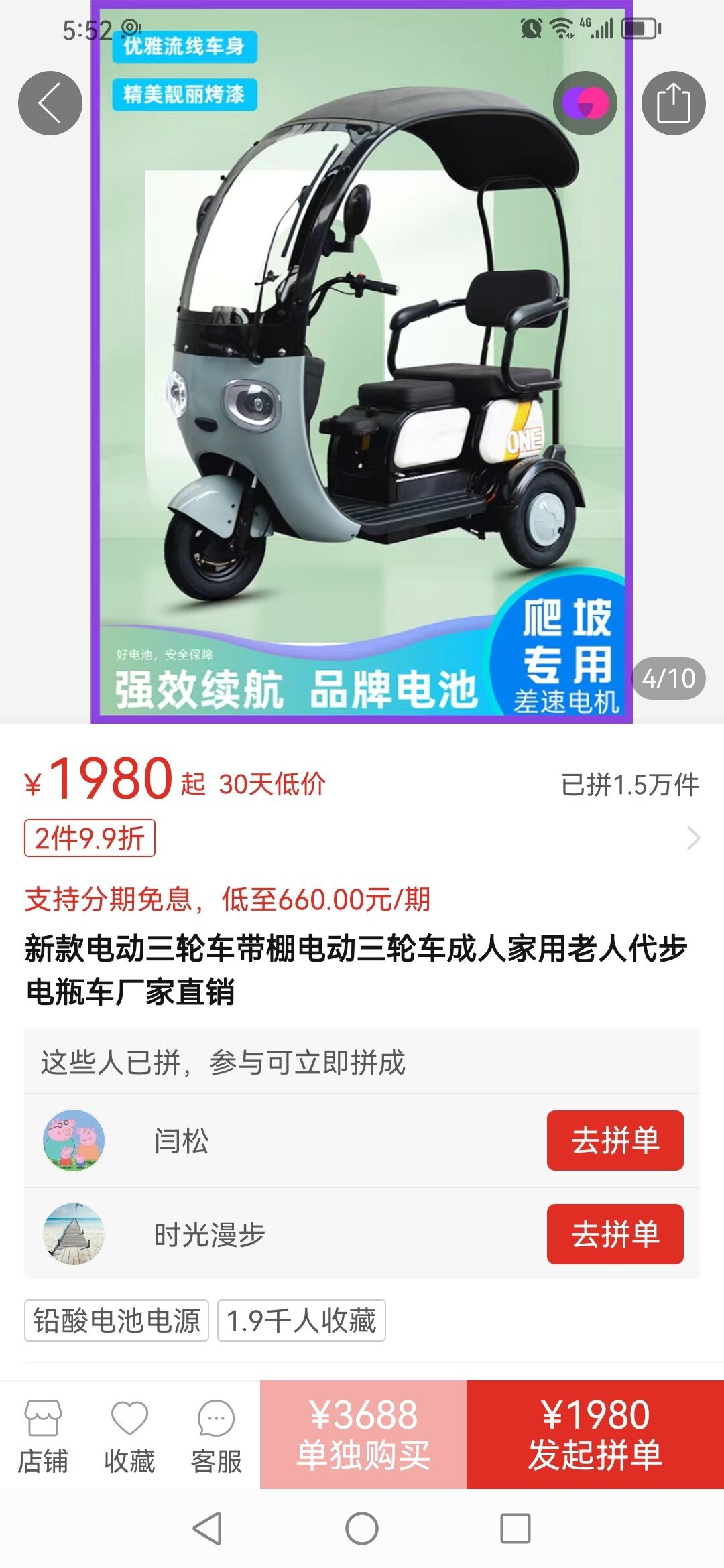
Task: Start group buy at ¥1980 发起拼单
Action: (595, 1435)
